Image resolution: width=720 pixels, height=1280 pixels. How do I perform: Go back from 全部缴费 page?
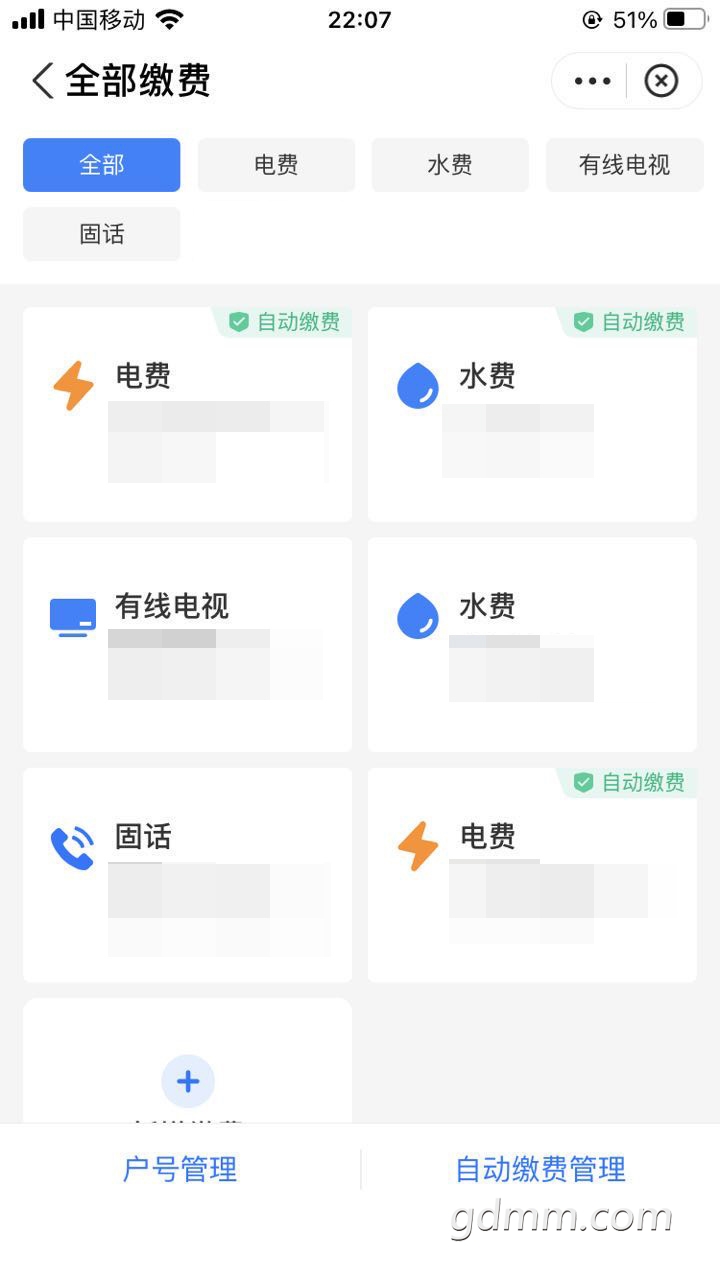tap(42, 81)
